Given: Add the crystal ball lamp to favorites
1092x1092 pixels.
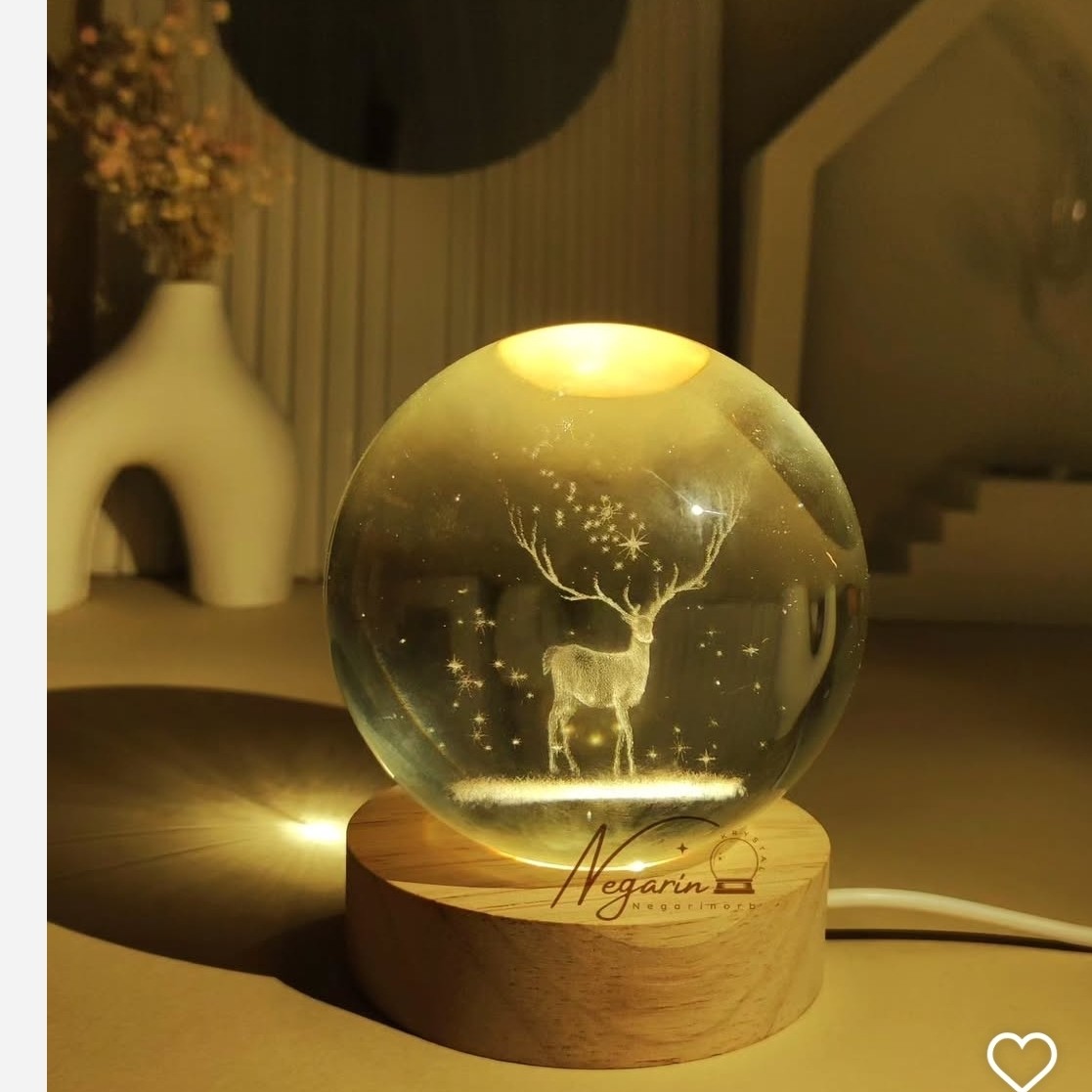Looking at the screenshot, I should click(1021, 1060).
